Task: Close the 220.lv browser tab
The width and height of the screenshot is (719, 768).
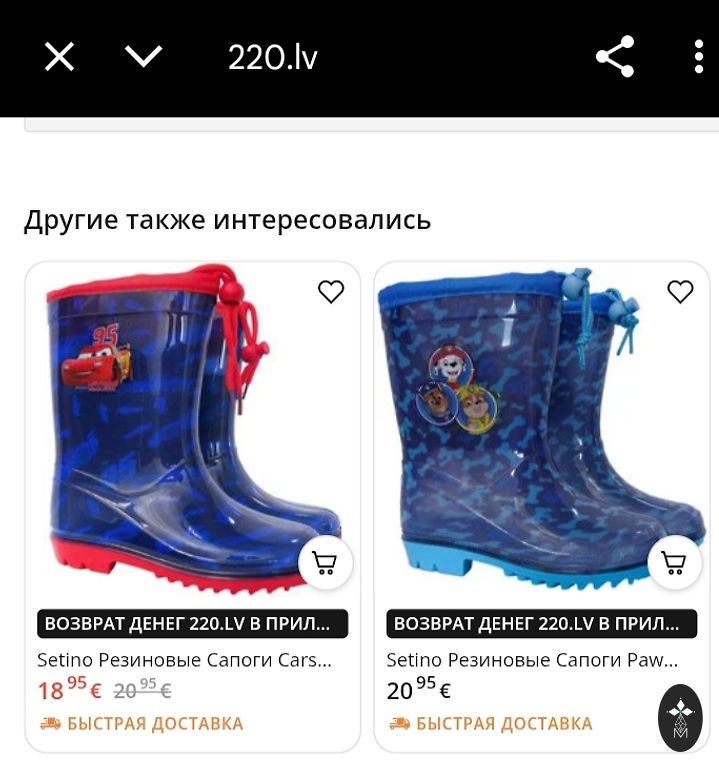Action: [x=59, y=57]
